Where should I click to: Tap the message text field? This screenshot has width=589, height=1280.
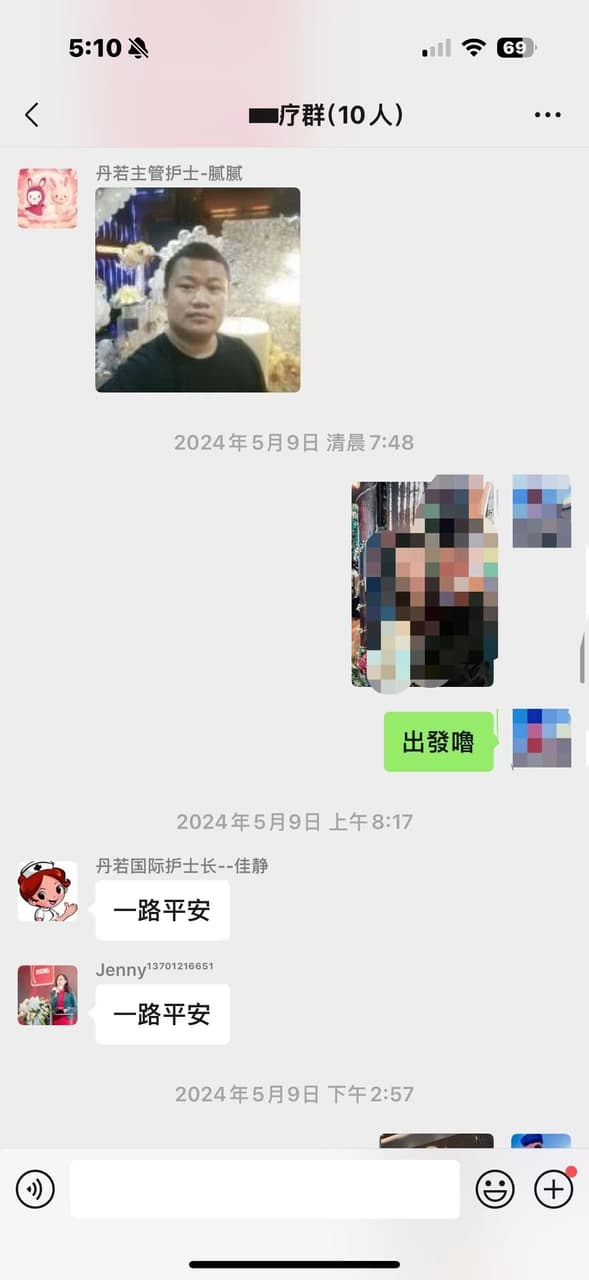265,1189
